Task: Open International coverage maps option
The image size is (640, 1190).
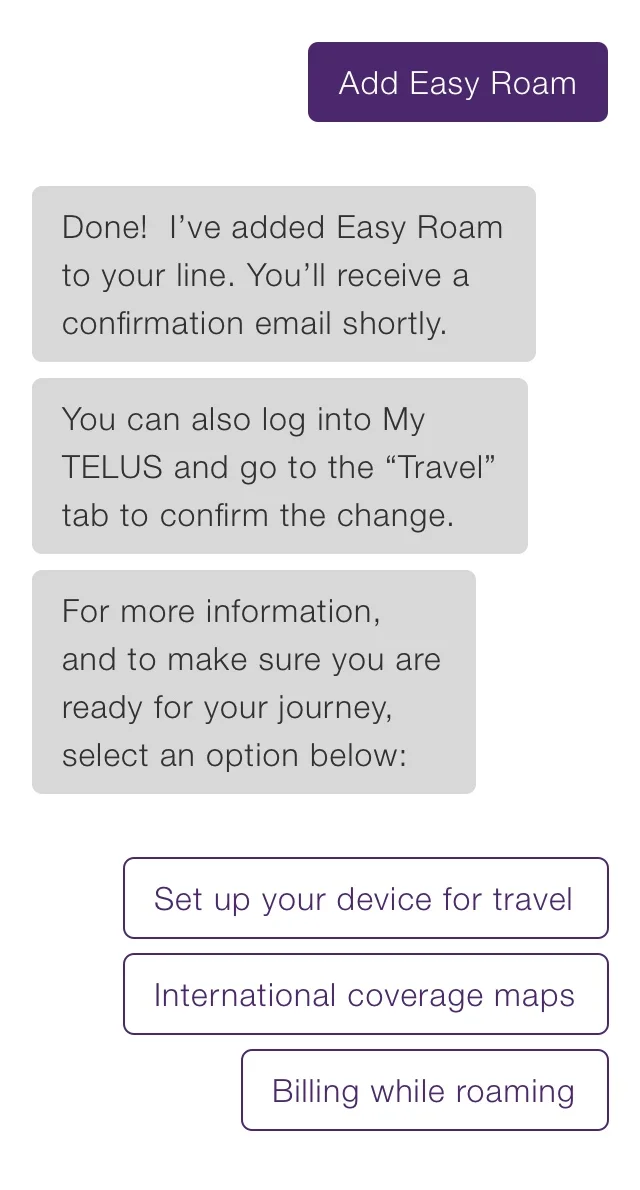Action: pyautogui.click(x=365, y=994)
